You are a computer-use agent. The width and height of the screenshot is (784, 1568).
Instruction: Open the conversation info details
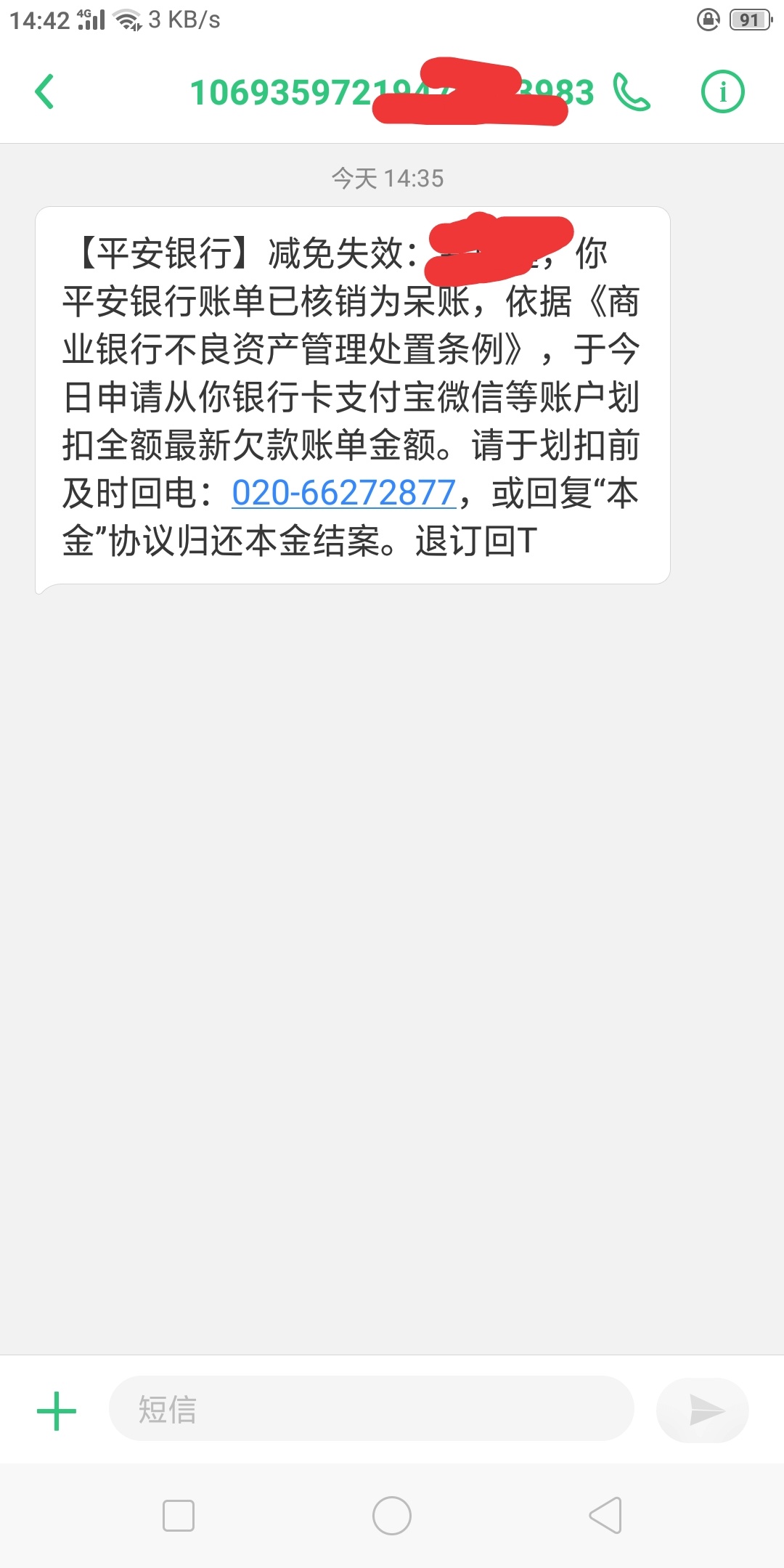[722, 92]
